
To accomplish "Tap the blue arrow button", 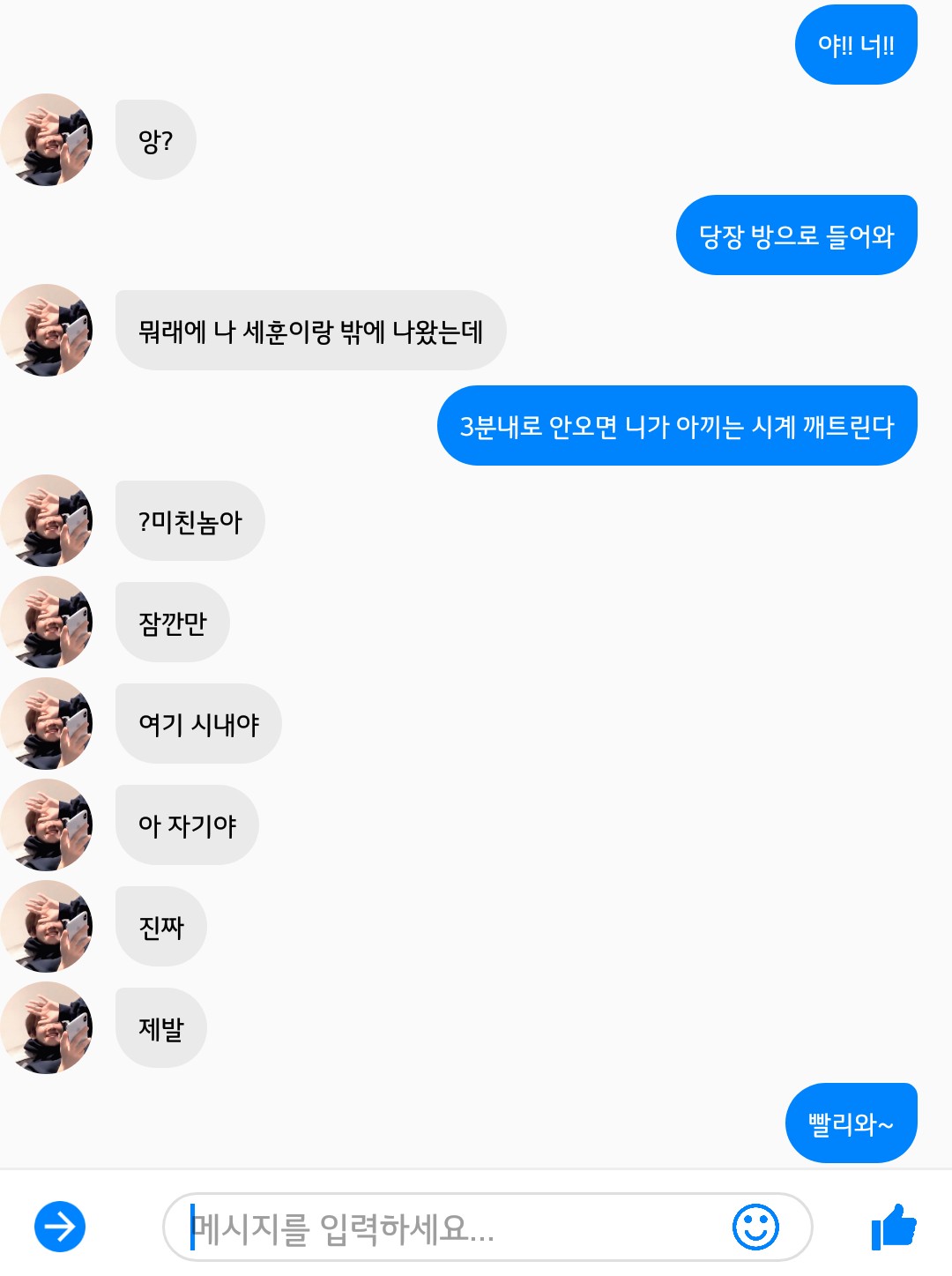I will point(60,1227).
